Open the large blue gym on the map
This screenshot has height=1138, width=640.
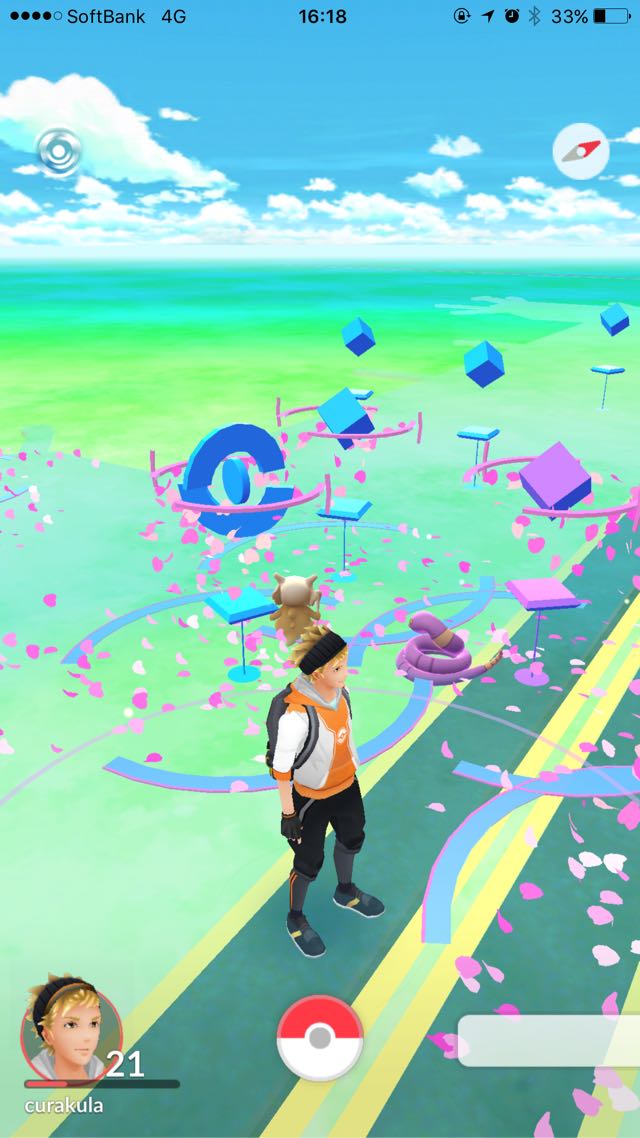234,479
